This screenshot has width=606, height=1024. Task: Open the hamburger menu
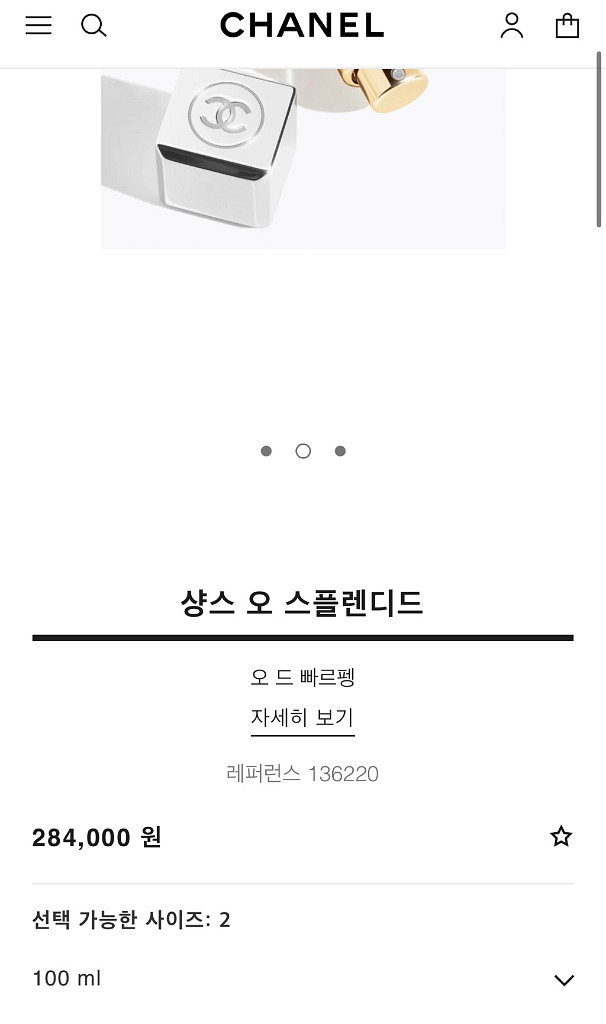[39, 26]
